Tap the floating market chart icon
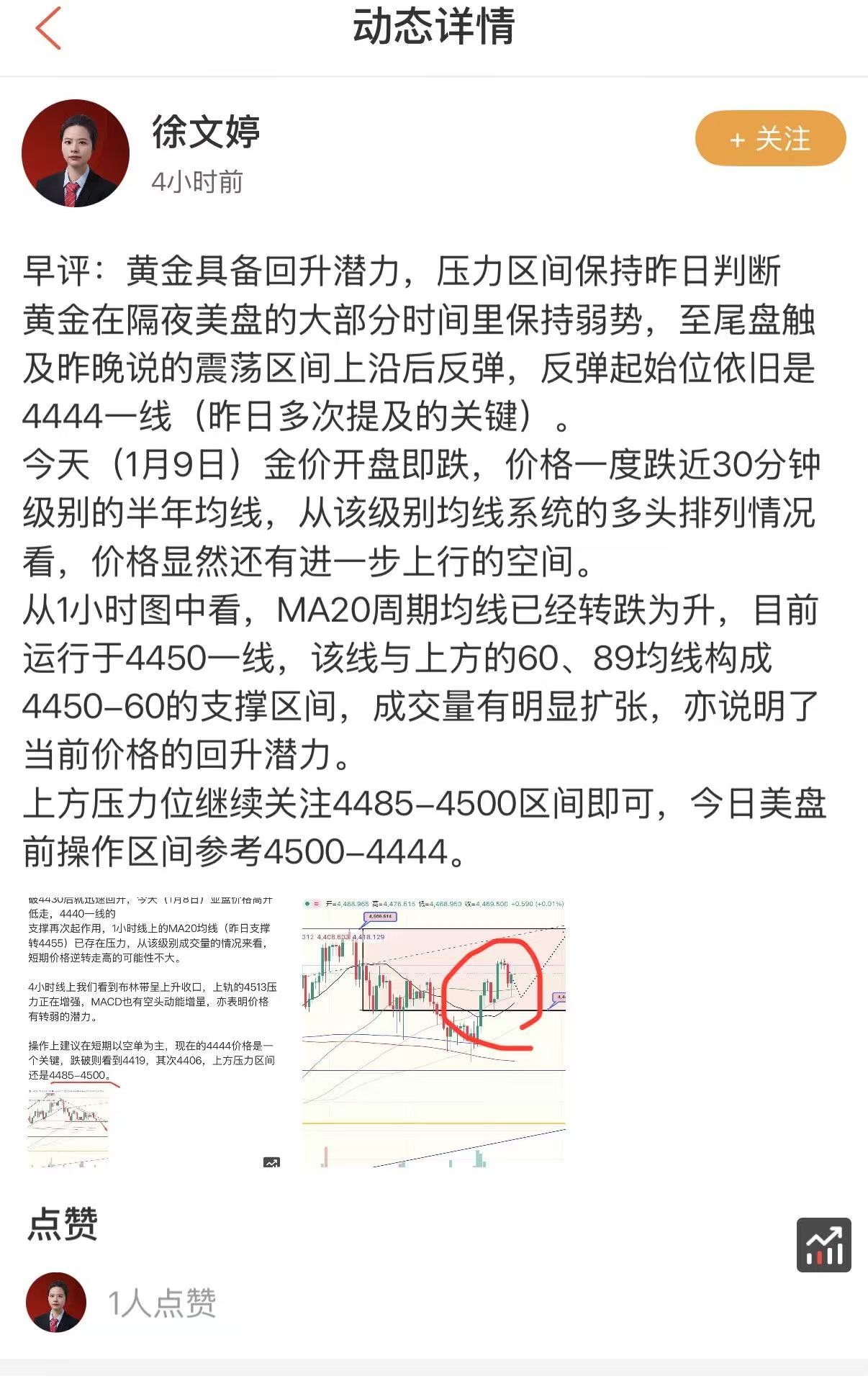Viewport: 868px width, 1394px height. click(x=823, y=1244)
